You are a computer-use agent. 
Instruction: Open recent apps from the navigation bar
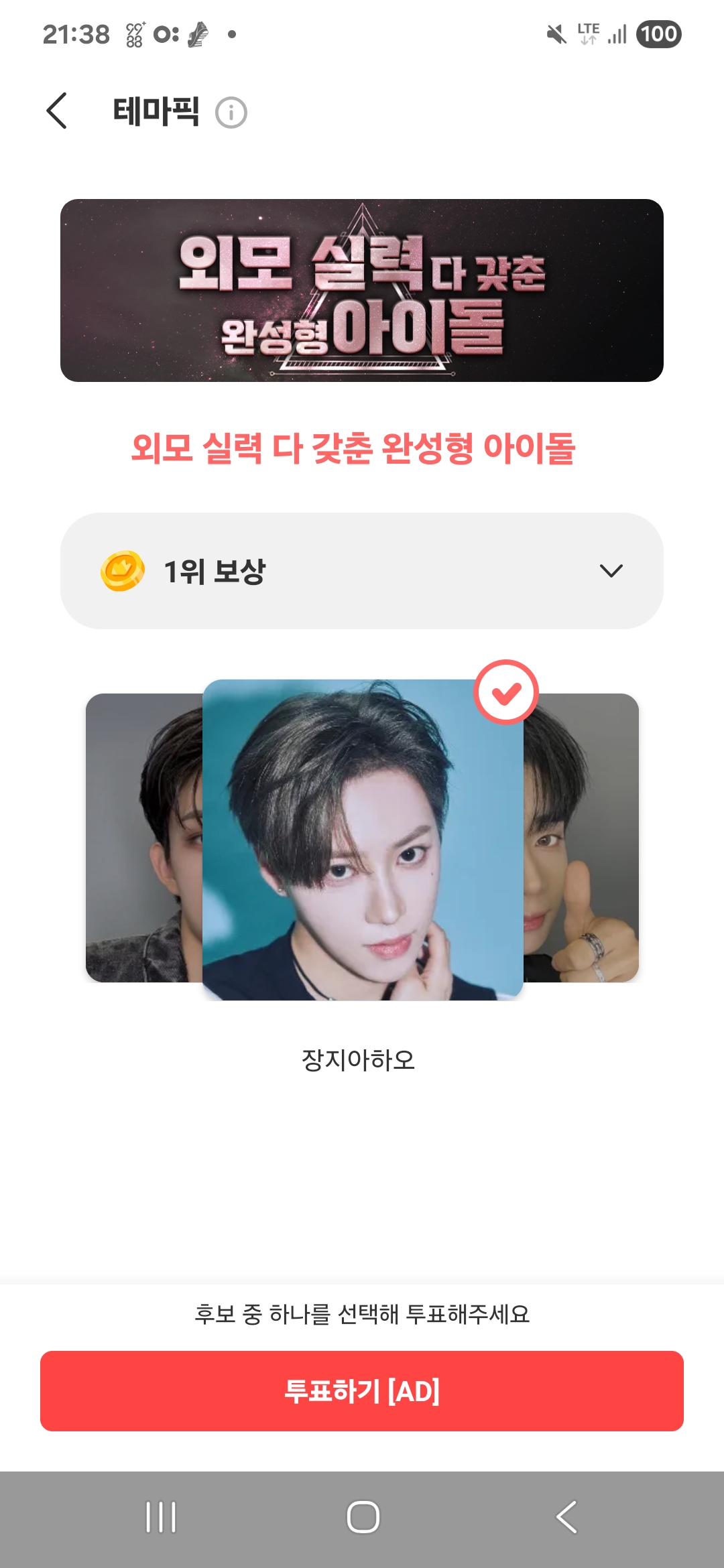click(x=161, y=1517)
